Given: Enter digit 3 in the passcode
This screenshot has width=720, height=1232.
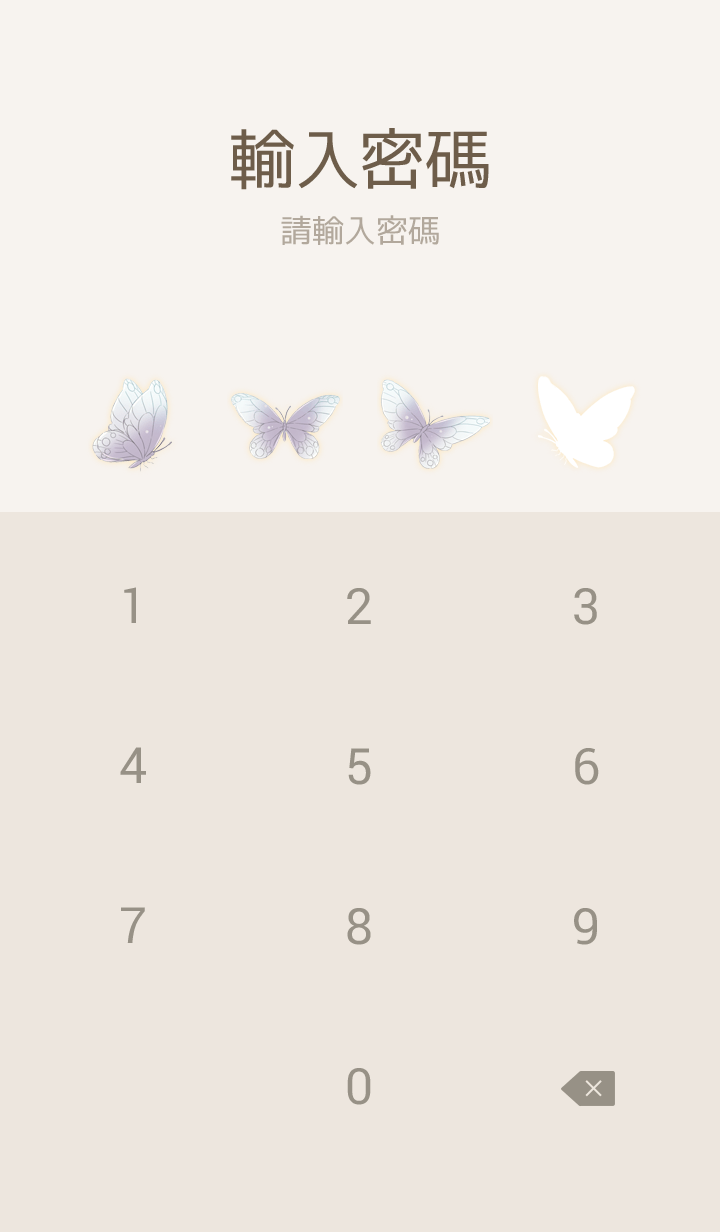Looking at the screenshot, I should click(x=586, y=607).
